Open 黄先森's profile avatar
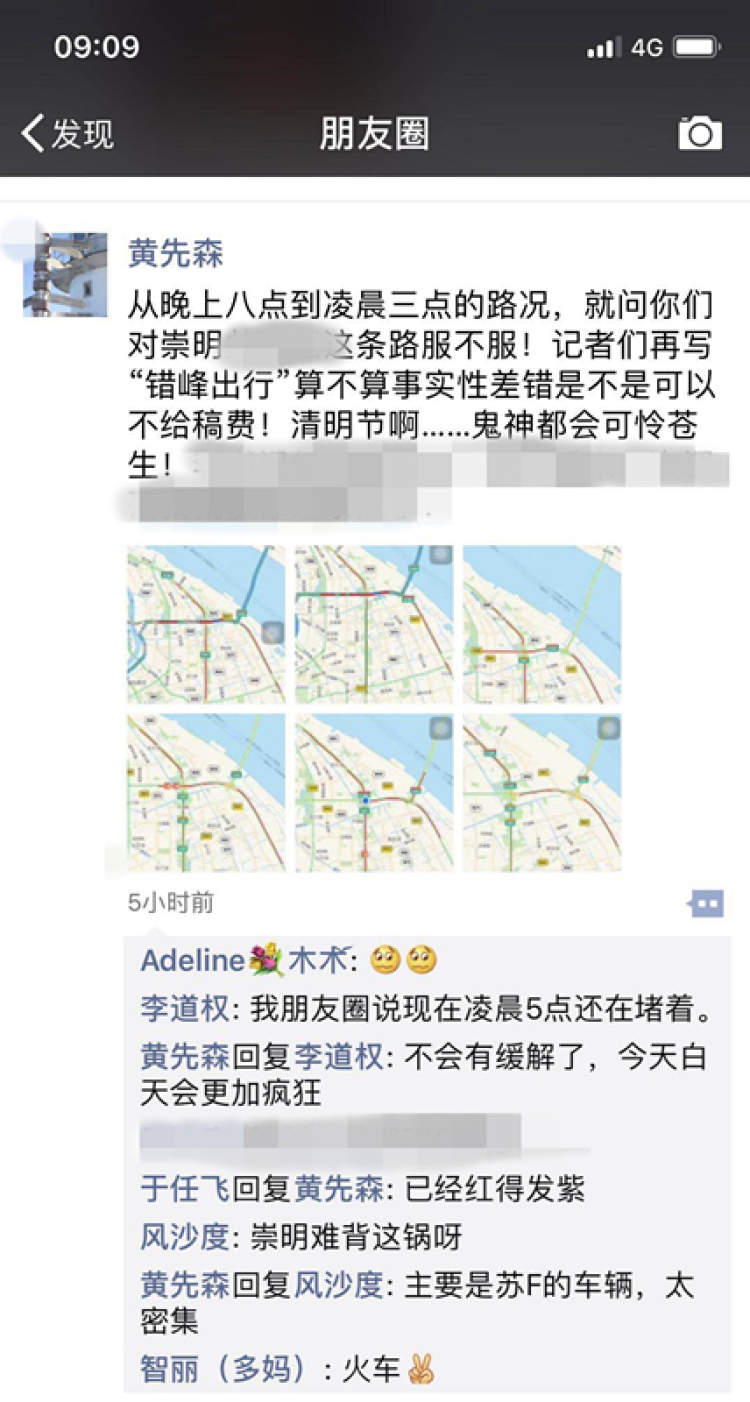 click(x=65, y=274)
